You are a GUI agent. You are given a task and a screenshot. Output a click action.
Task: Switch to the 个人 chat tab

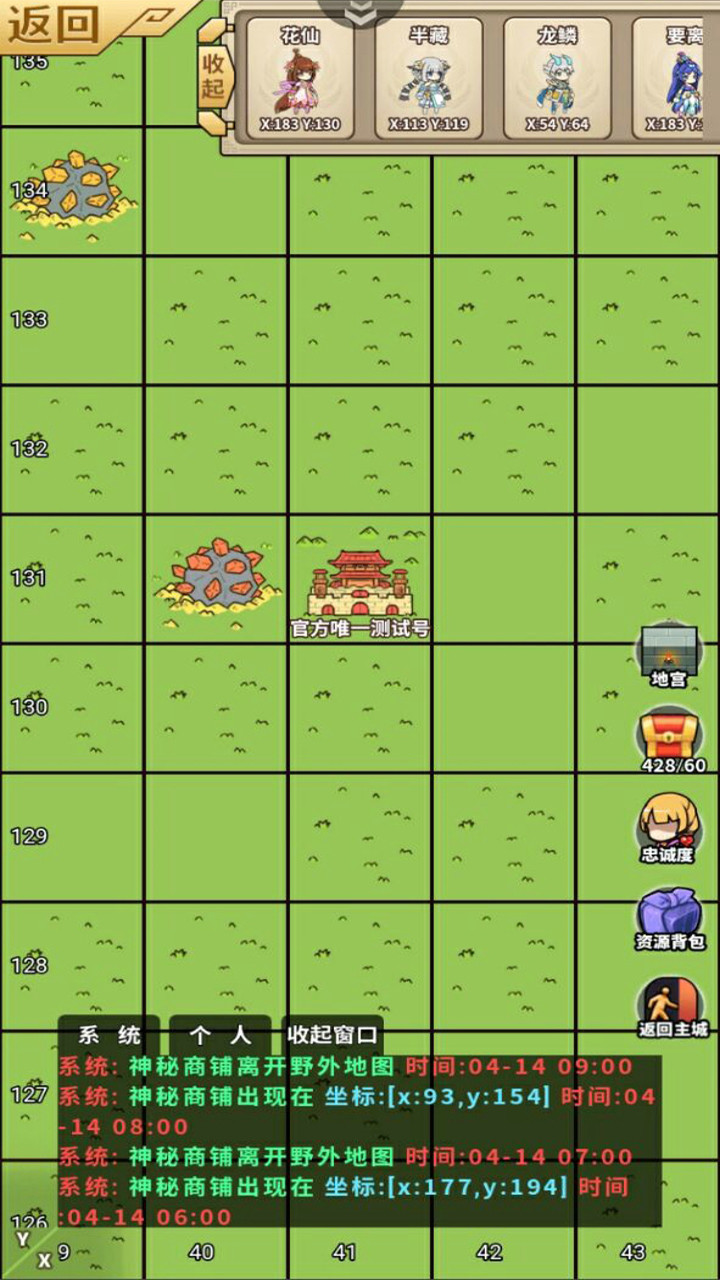click(220, 1035)
